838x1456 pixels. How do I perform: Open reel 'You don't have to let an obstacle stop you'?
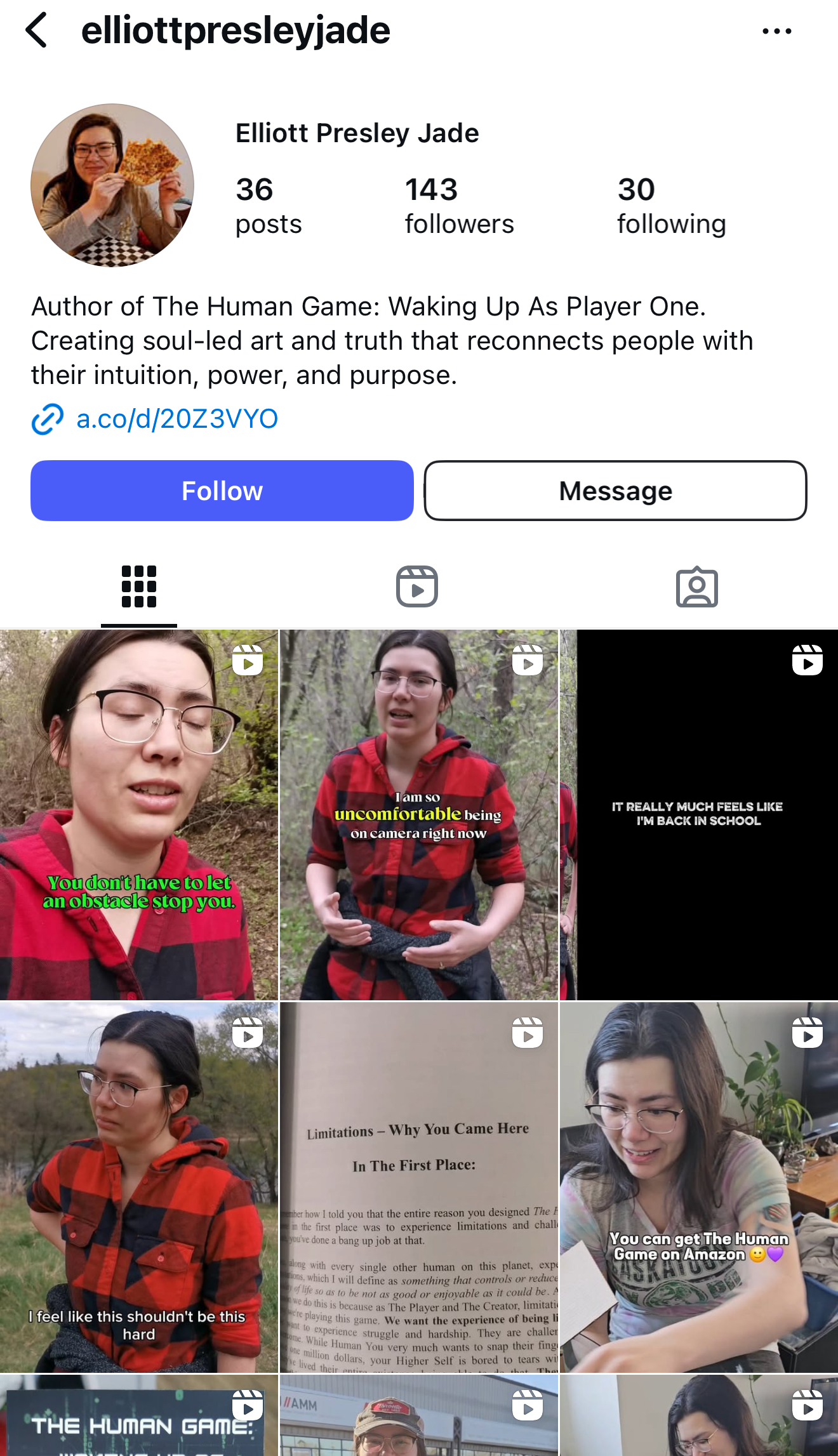[139, 815]
